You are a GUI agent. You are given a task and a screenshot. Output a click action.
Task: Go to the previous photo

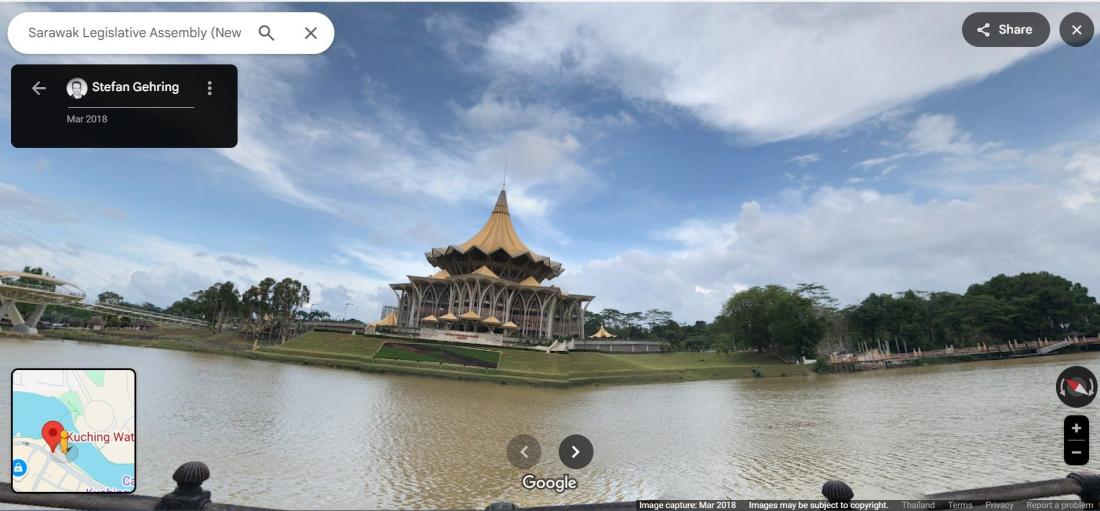pyautogui.click(x=524, y=451)
